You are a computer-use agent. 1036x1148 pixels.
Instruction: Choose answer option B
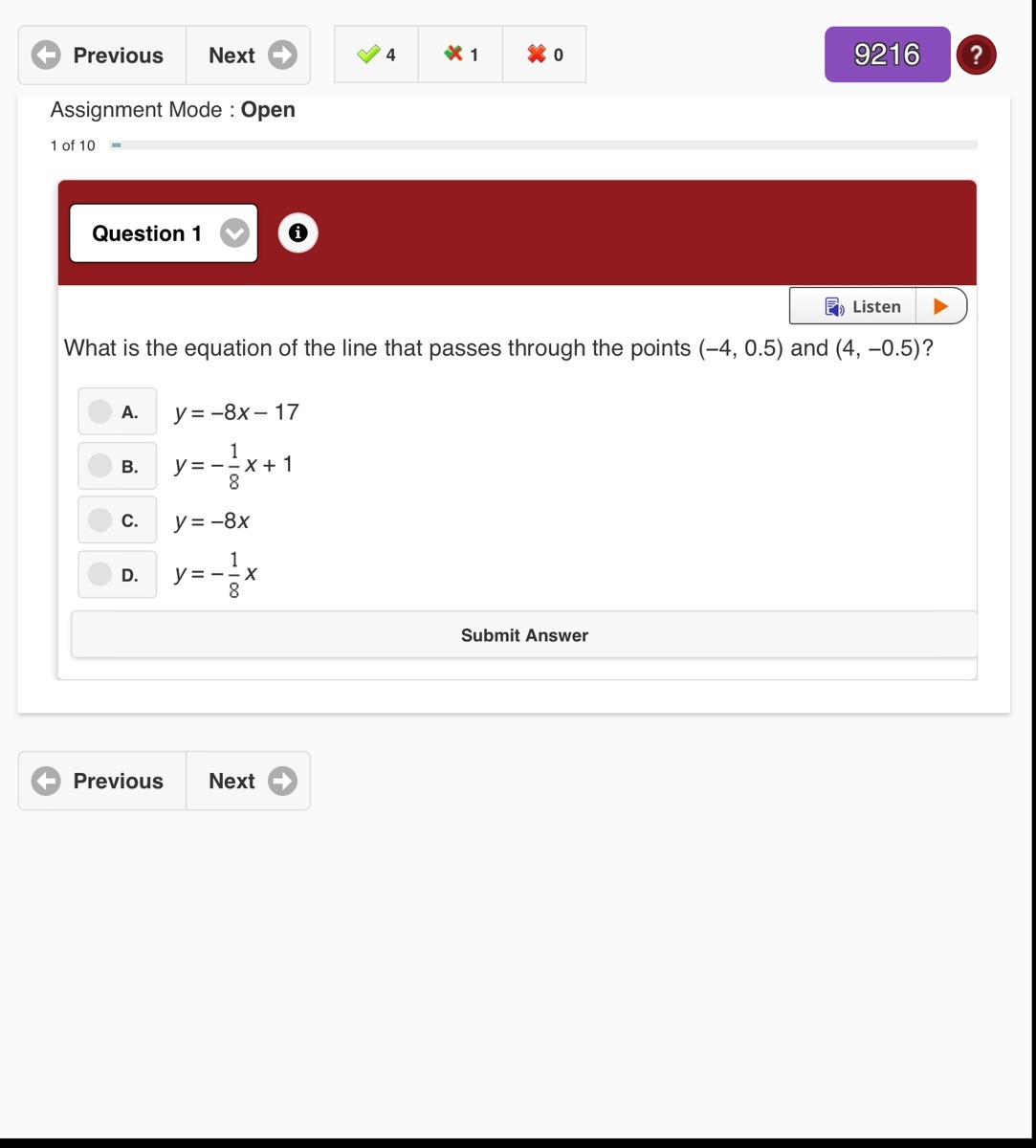pyautogui.click(x=100, y=466)
